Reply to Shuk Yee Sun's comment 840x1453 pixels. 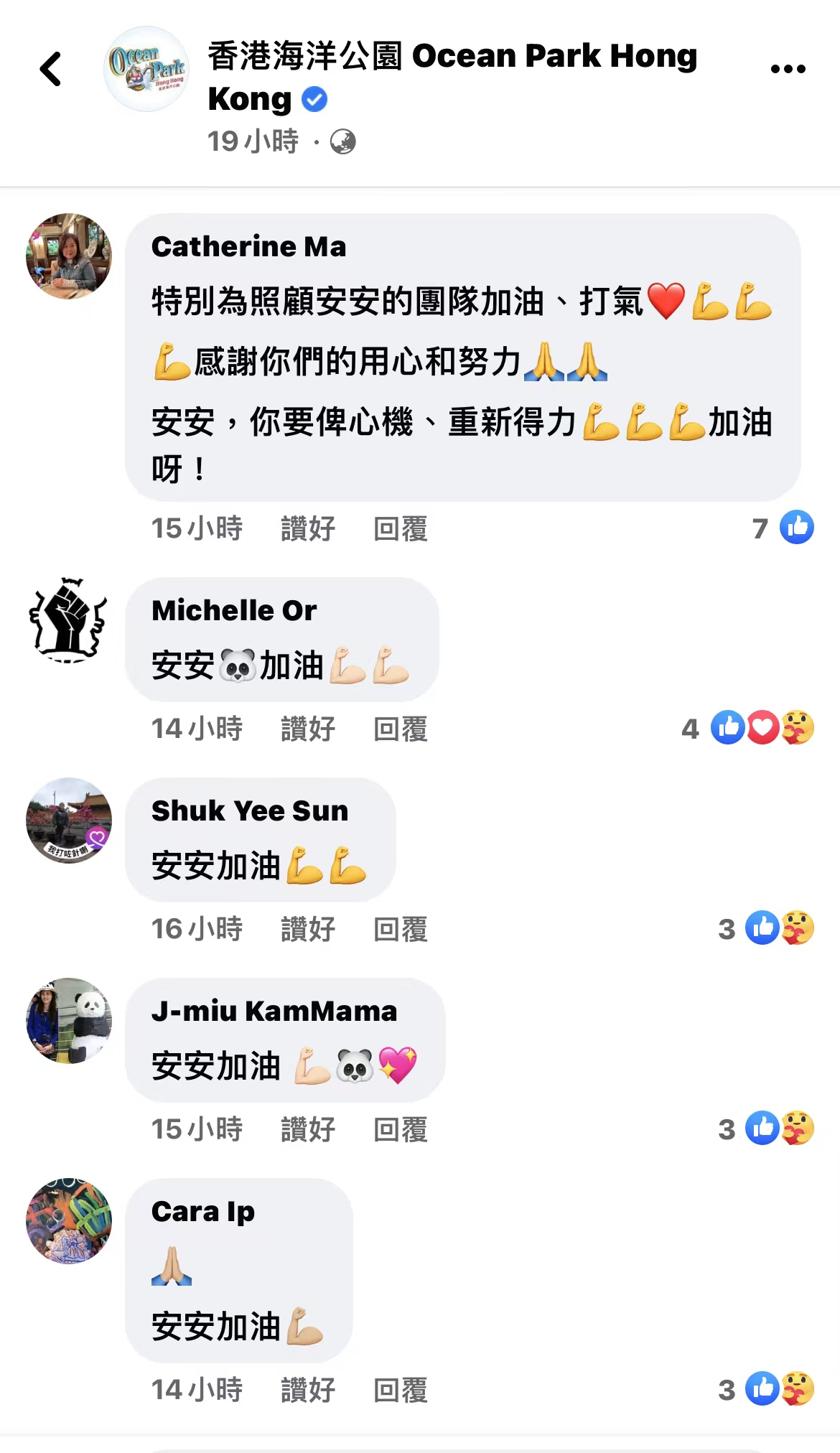[x=400, y=930]
